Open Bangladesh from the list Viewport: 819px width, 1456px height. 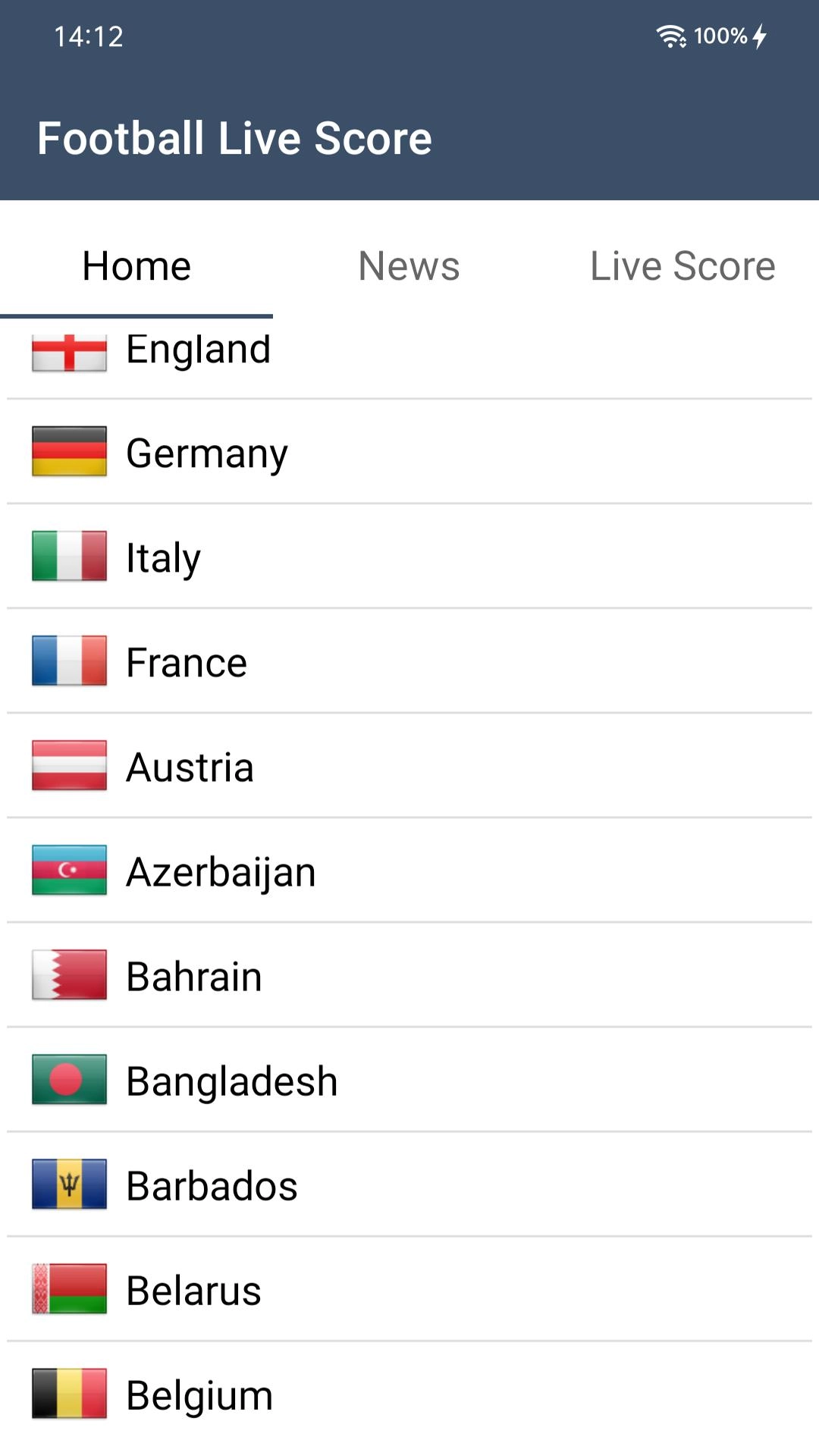[409, 1080]
